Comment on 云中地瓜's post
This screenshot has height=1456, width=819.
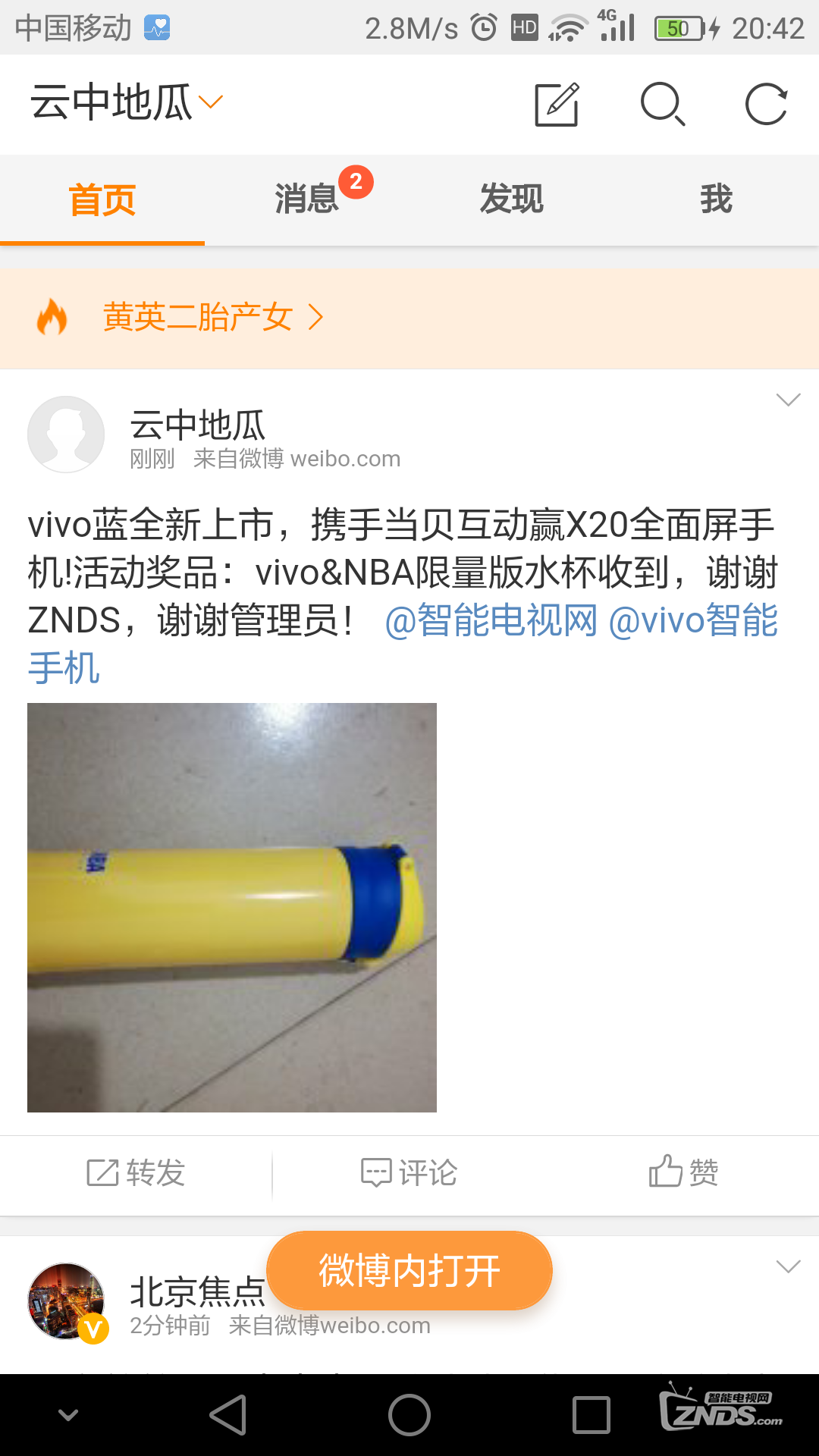click(409, 1173)
